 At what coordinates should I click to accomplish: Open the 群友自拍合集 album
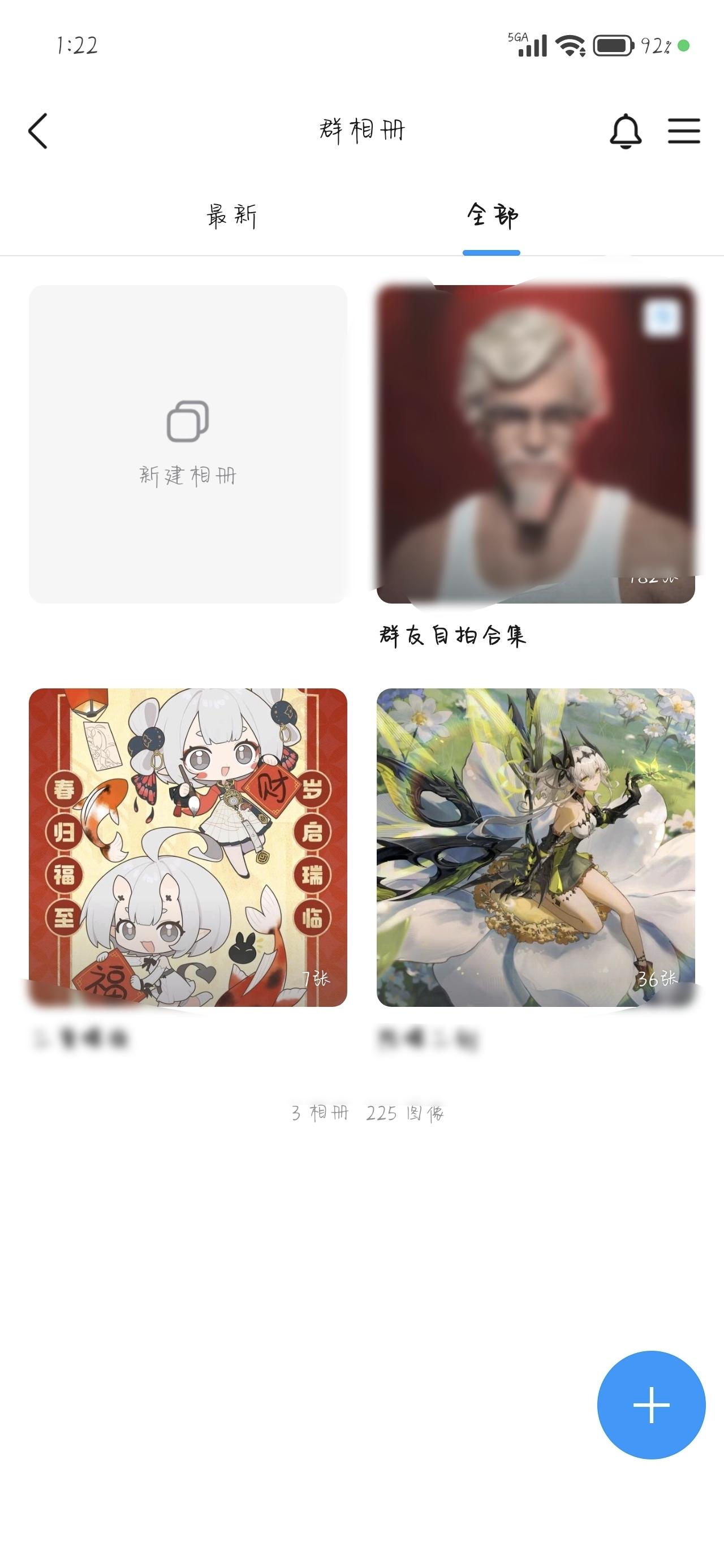click(x=535, y=445)
